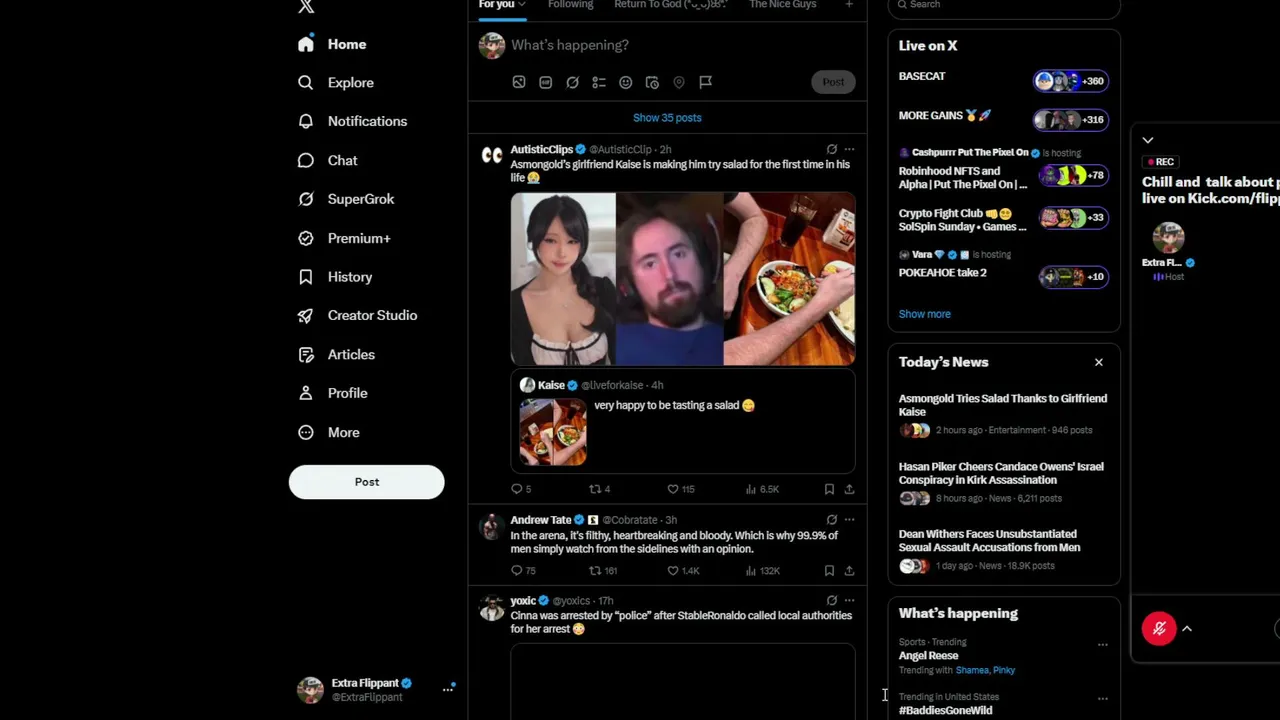Image resolution: width=1280 pixels, height=720 pixels.
Task: Switch to the Following tab
Action: [x=570, y=5]
